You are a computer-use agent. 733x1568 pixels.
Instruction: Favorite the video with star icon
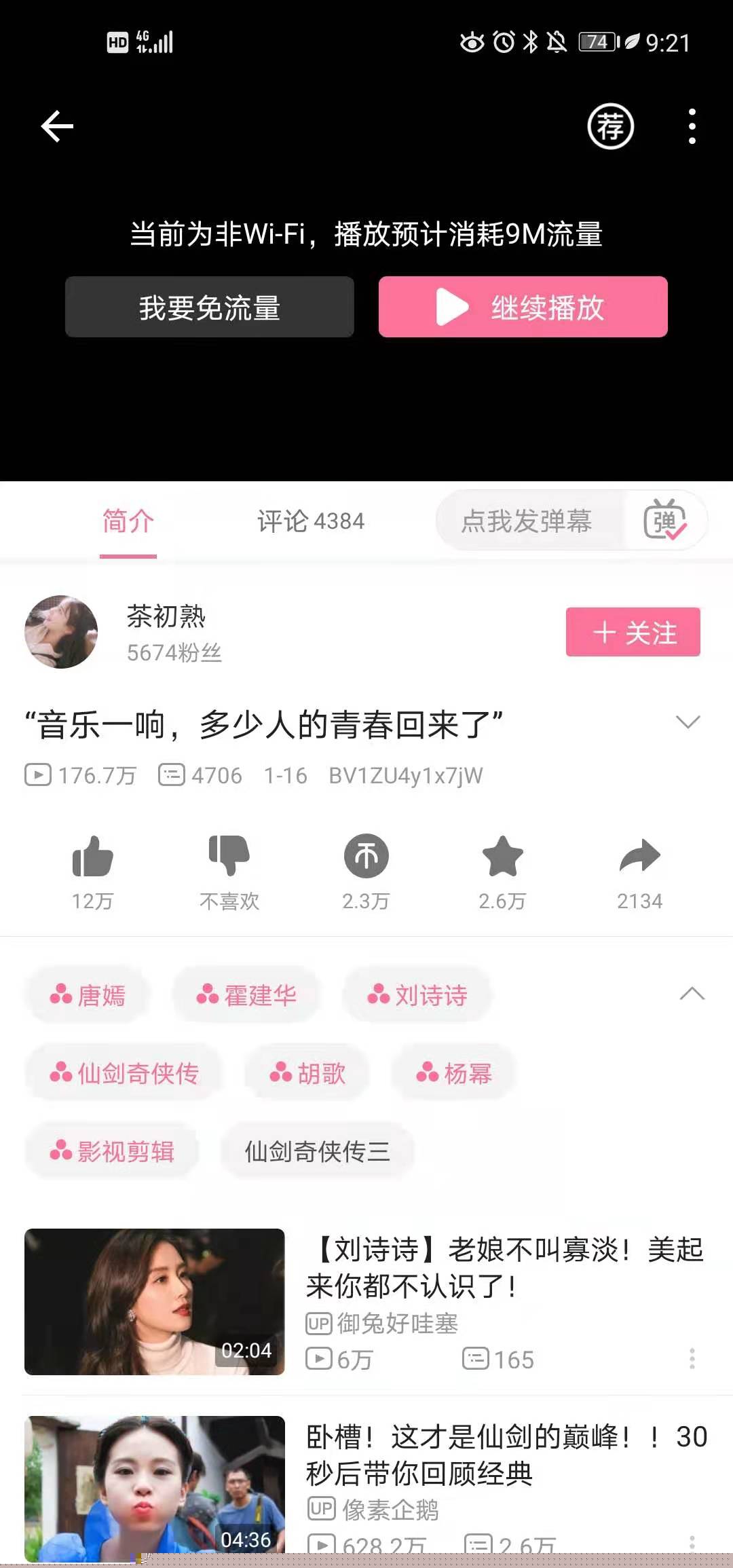(x=502, y=856)
